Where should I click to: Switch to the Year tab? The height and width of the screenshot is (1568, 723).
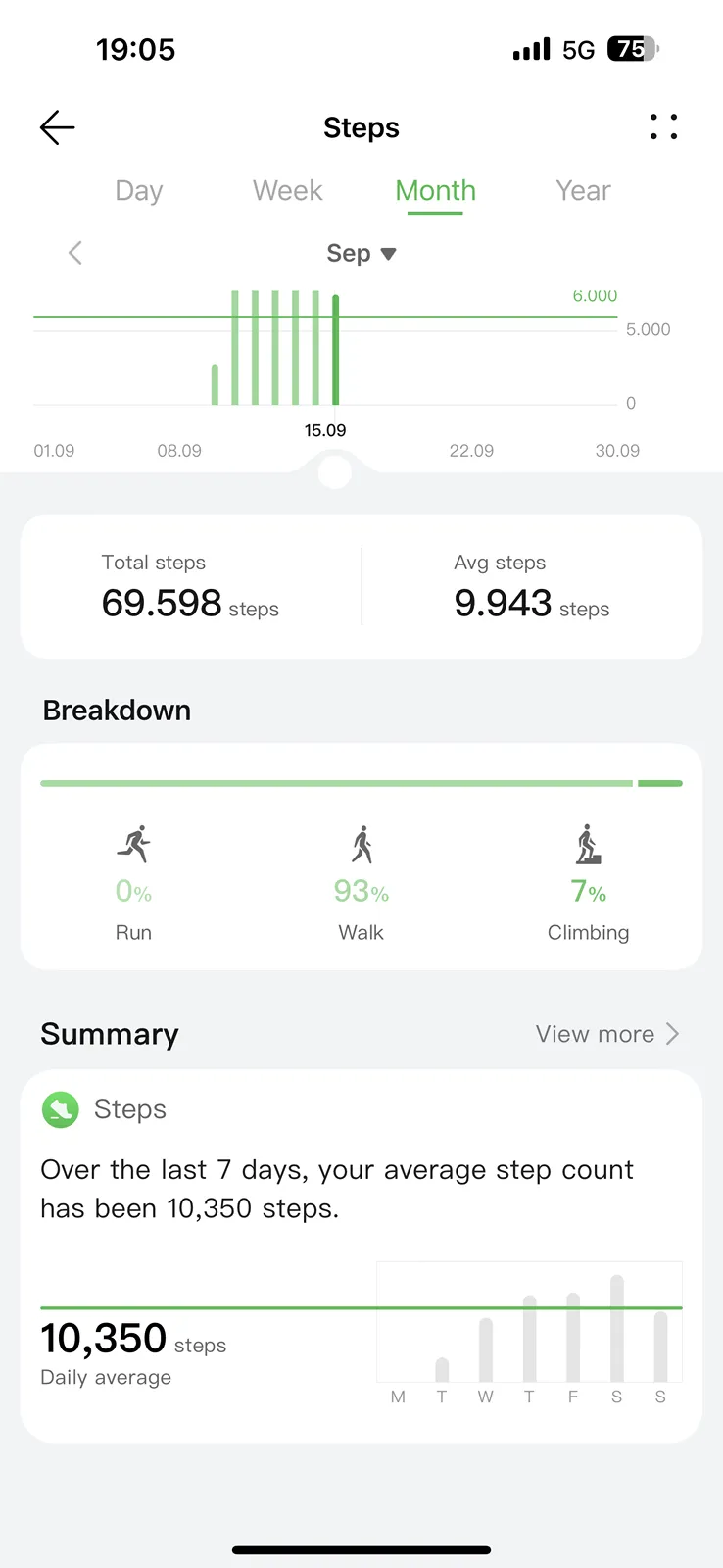coord(583,190)
